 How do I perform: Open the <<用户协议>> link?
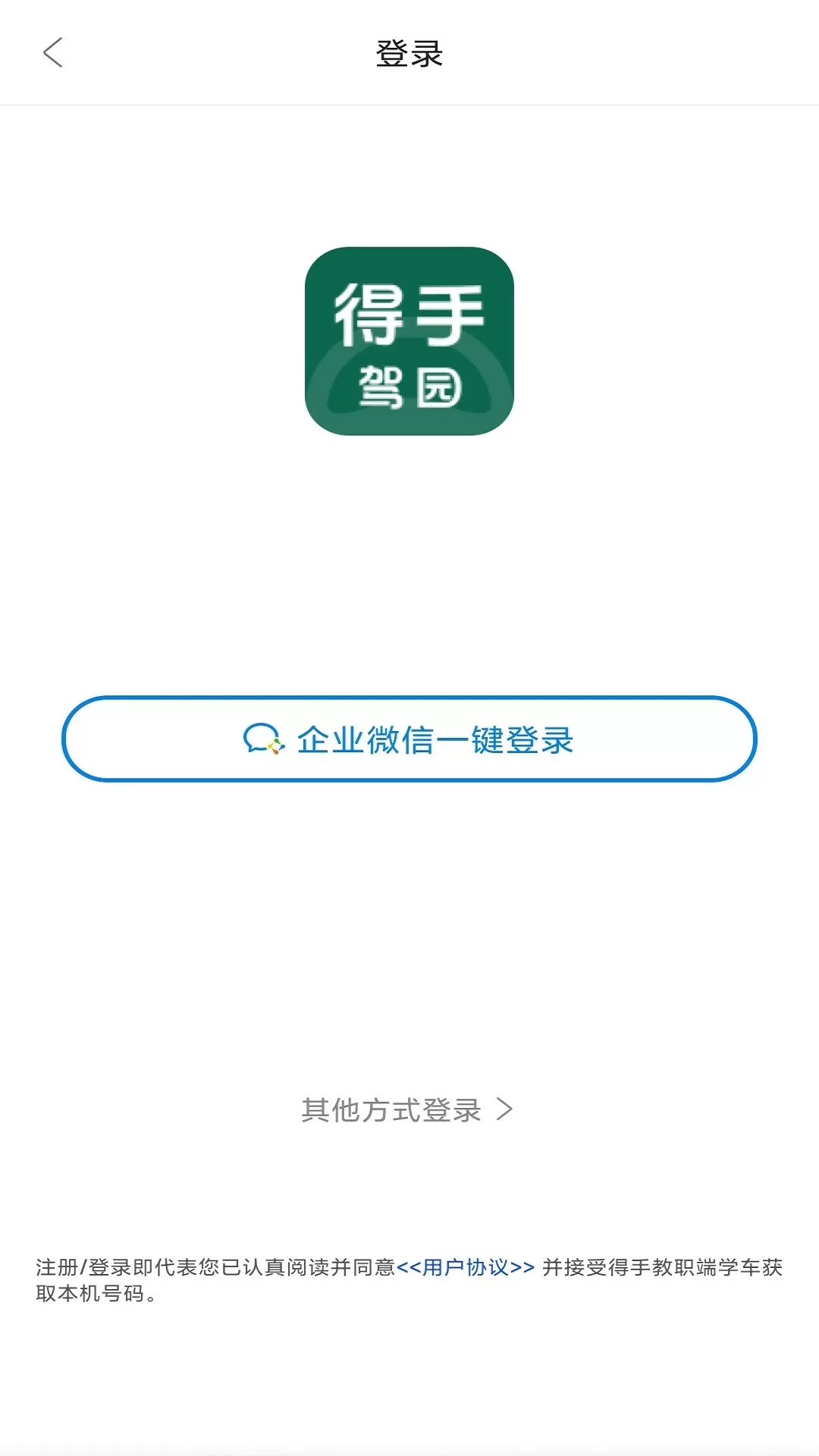pyautogui.click(x=466, y=1267)
